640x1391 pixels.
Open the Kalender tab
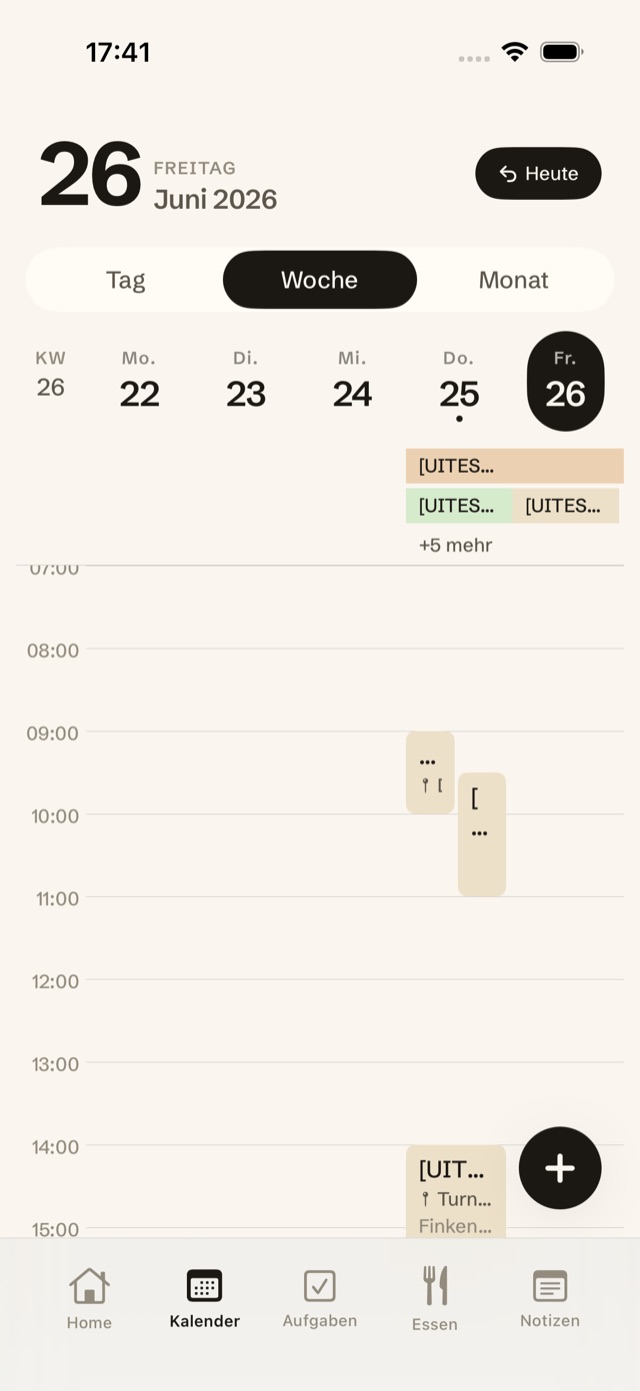click(205, 1298)
